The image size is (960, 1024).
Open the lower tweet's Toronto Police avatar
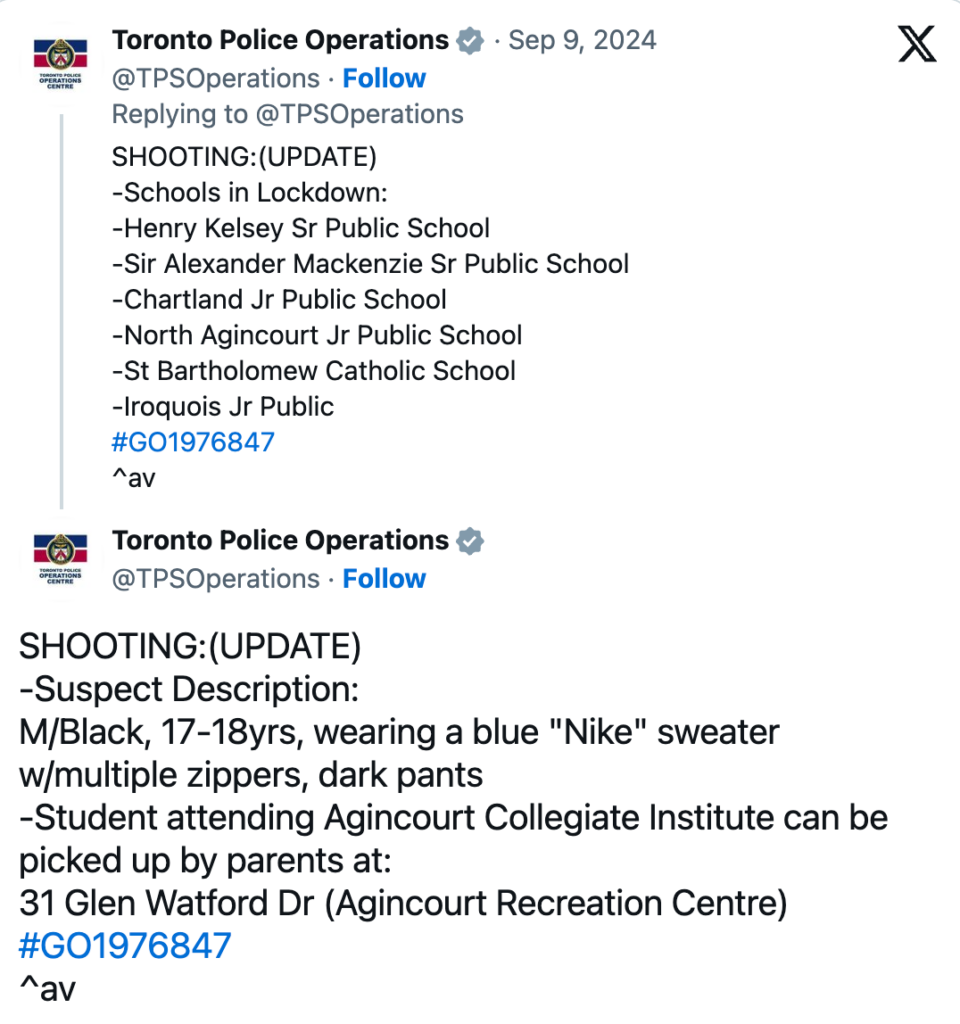[61, 562]
